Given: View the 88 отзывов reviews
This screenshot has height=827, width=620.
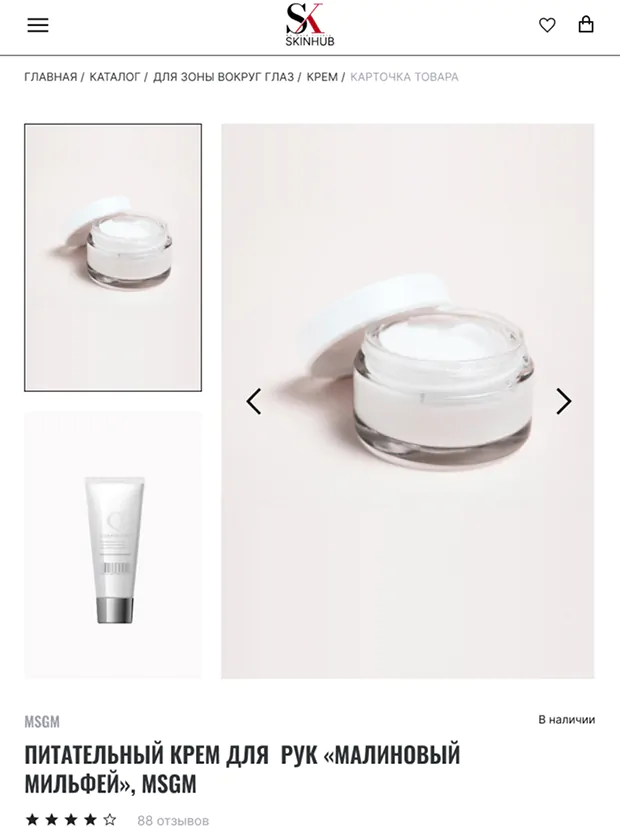Looking at the screenshot, I should pyautogui.click(x=173, y=820).
